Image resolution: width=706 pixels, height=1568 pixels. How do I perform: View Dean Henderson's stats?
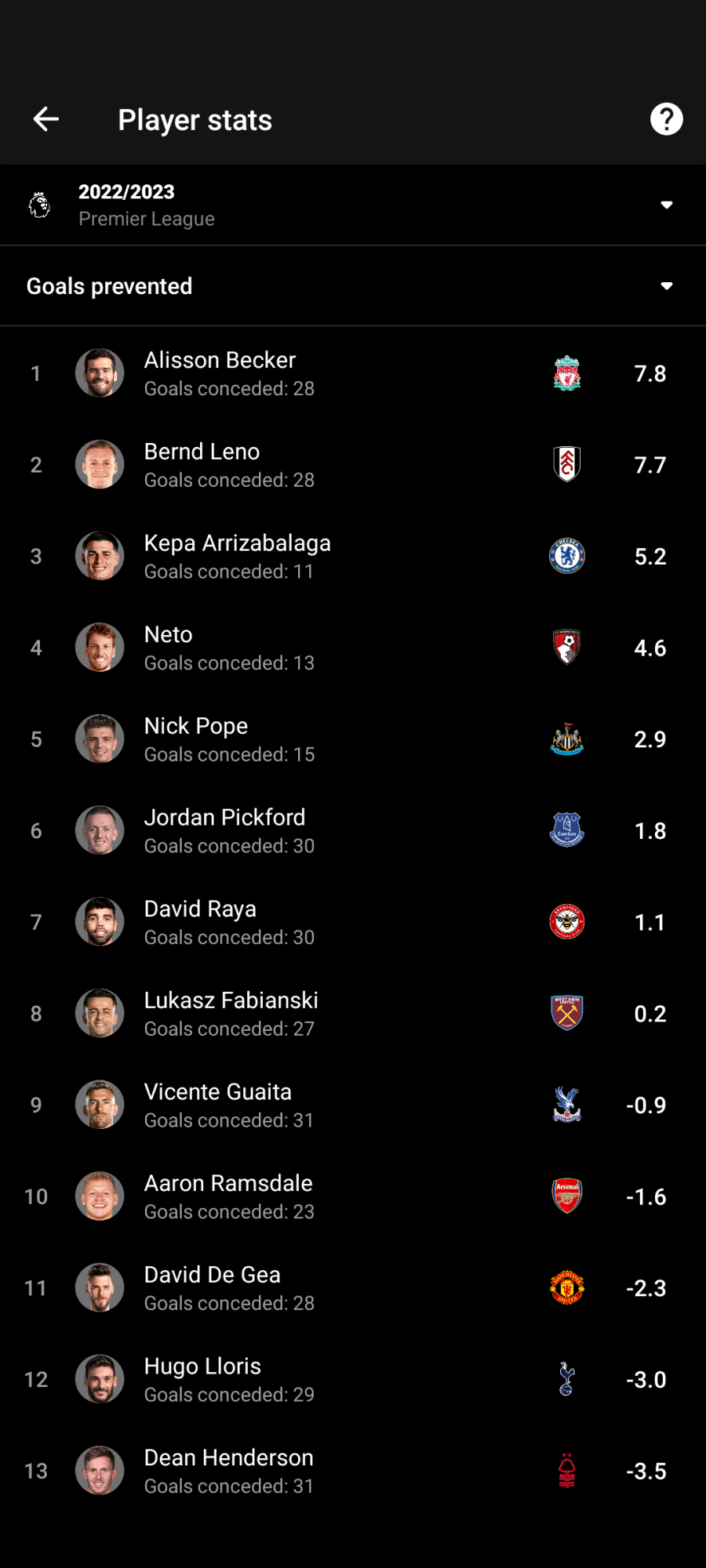pos(353,1471)
